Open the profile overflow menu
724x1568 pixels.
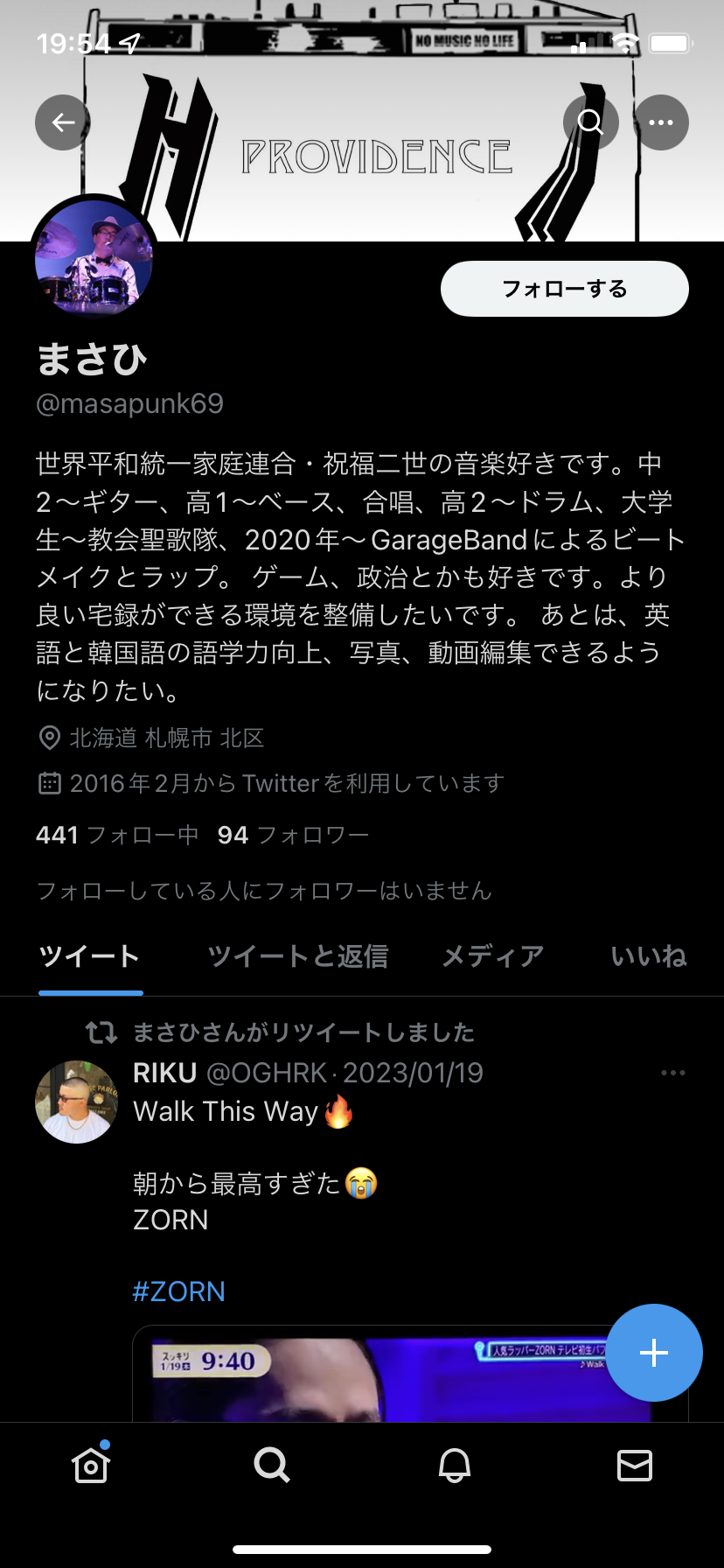coord(661,122)
